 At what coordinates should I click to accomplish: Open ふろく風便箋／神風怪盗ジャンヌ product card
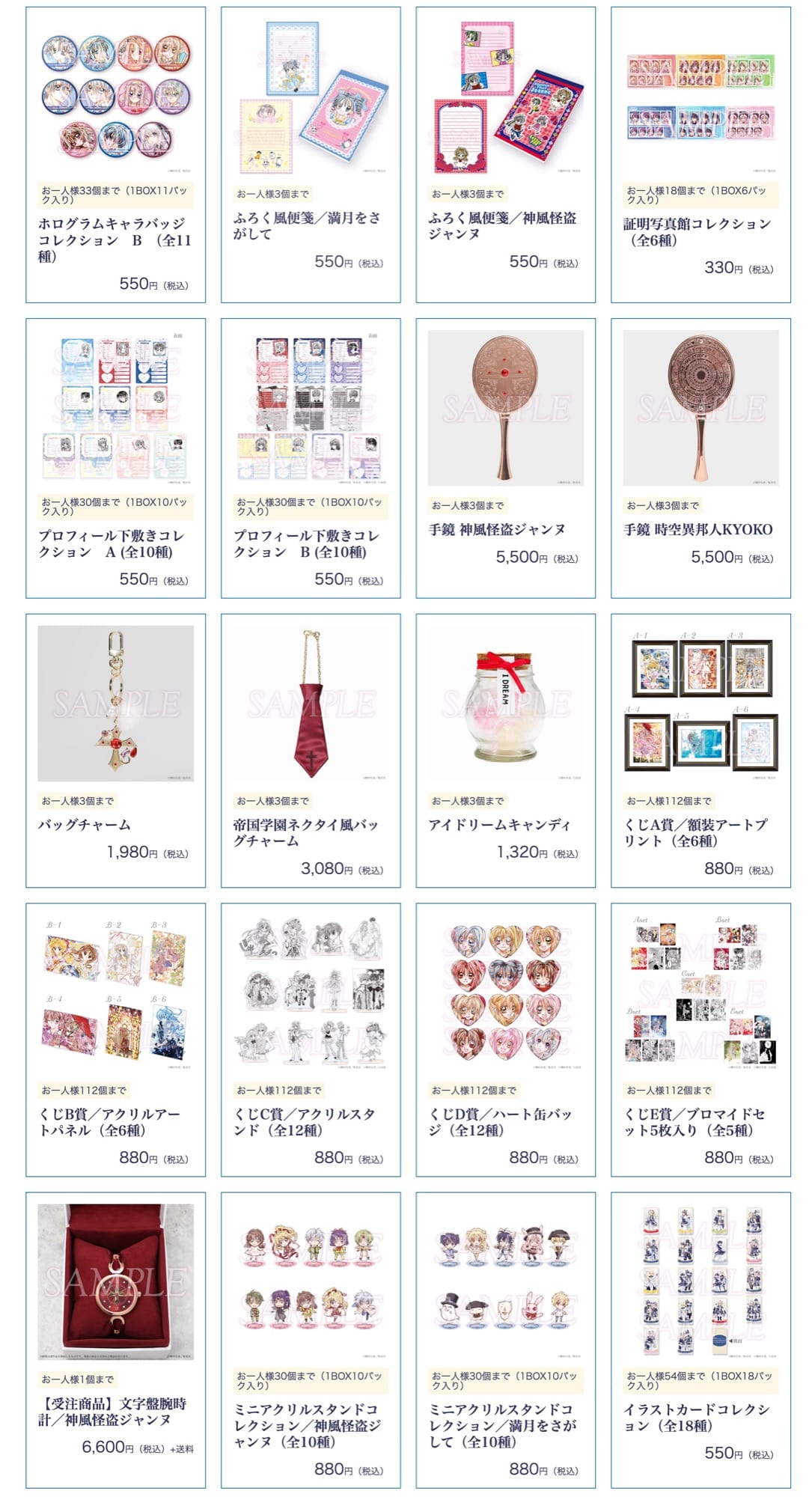[x=505, y=225]
